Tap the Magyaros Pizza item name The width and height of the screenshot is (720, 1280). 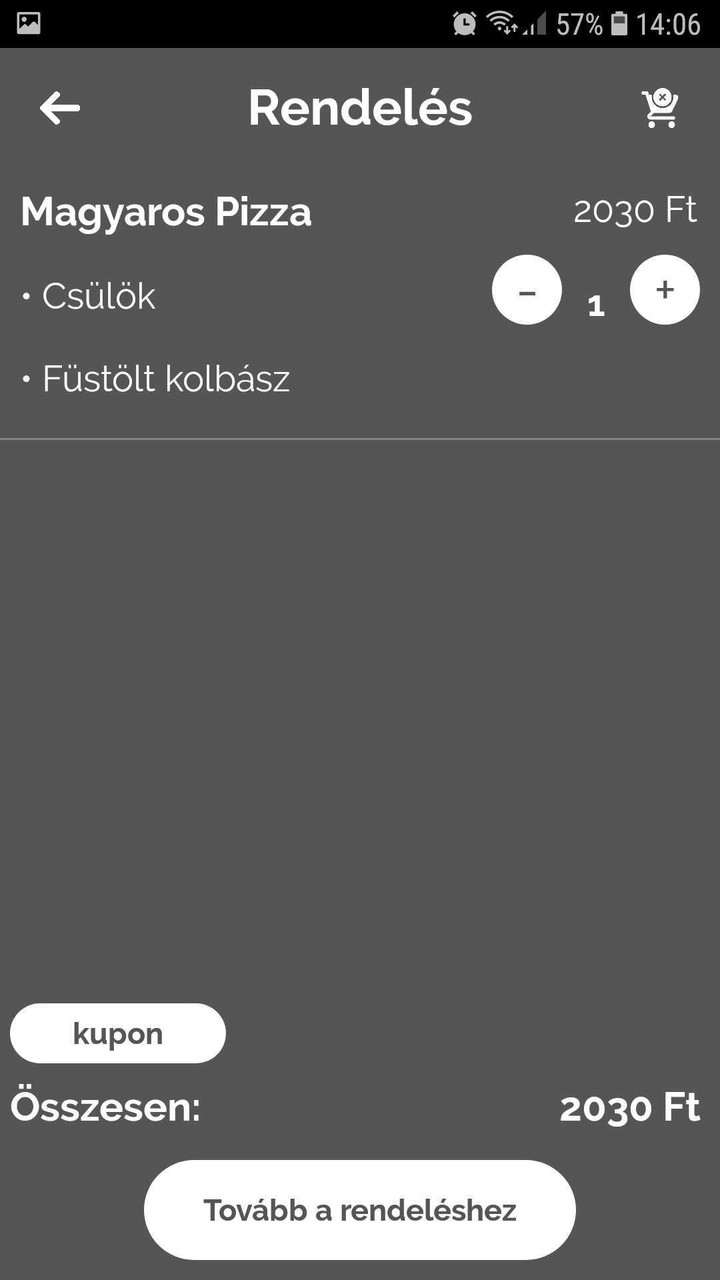(x=165, y=211)
